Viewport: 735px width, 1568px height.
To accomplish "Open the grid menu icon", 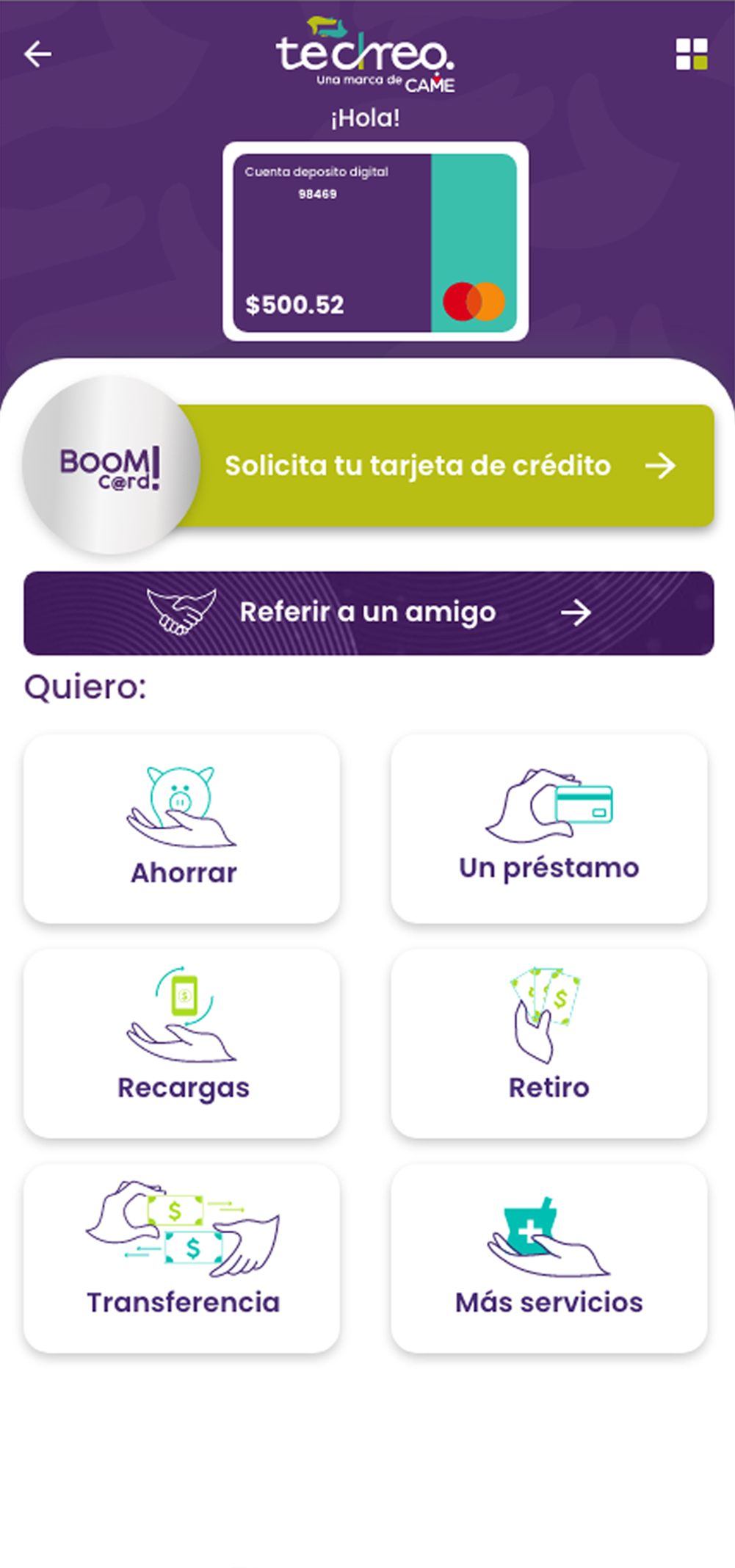I will tap(691, 54).
